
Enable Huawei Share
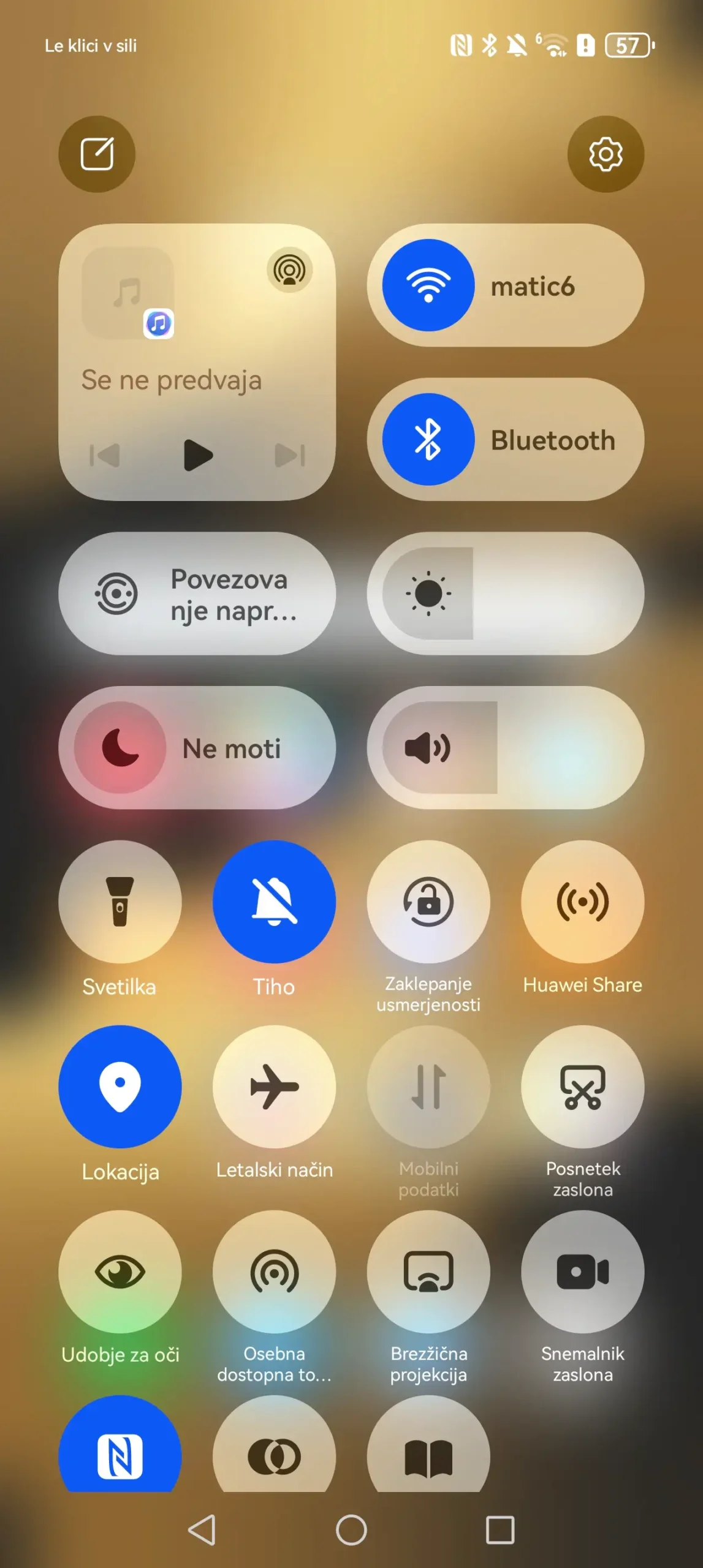point(582,902)
